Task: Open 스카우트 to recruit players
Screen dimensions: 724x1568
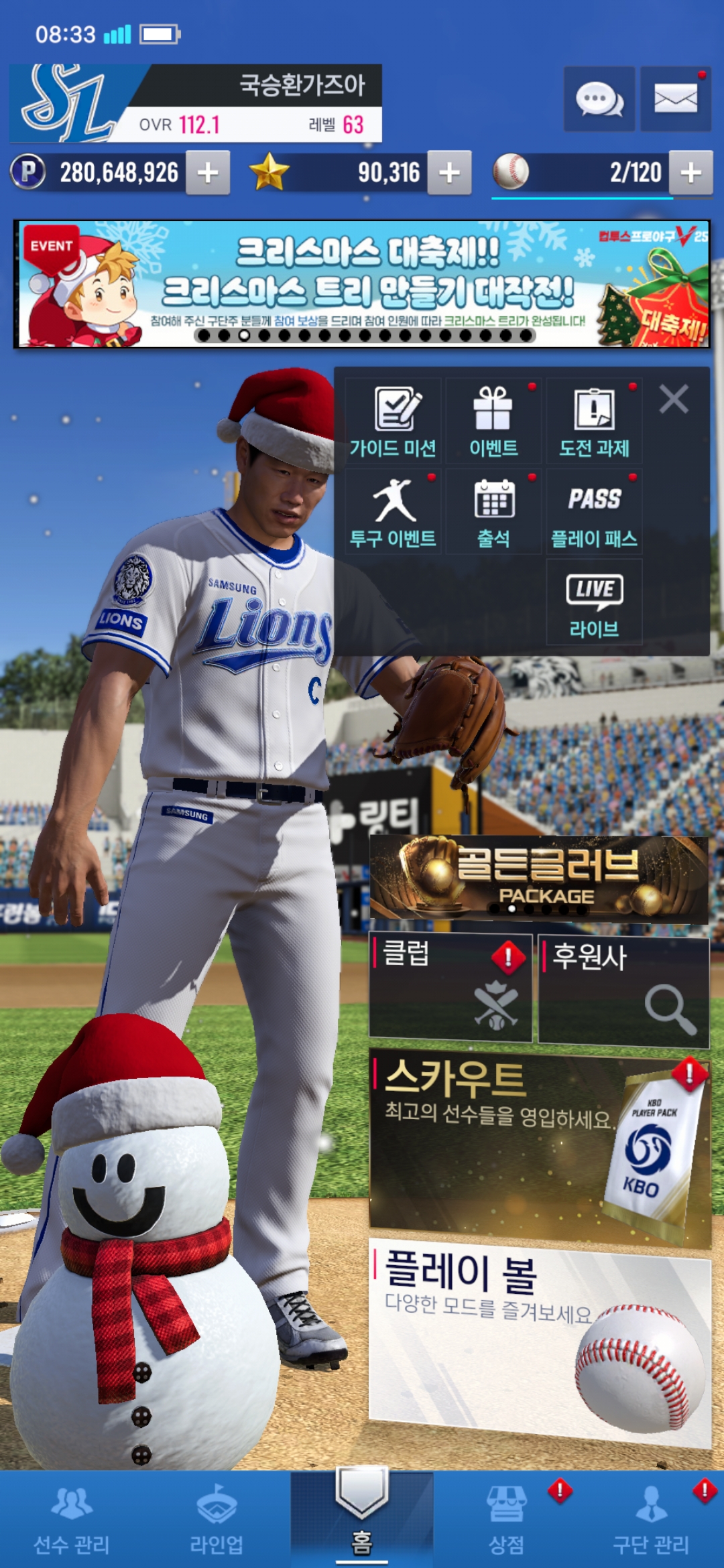Action: [539, 1146]
